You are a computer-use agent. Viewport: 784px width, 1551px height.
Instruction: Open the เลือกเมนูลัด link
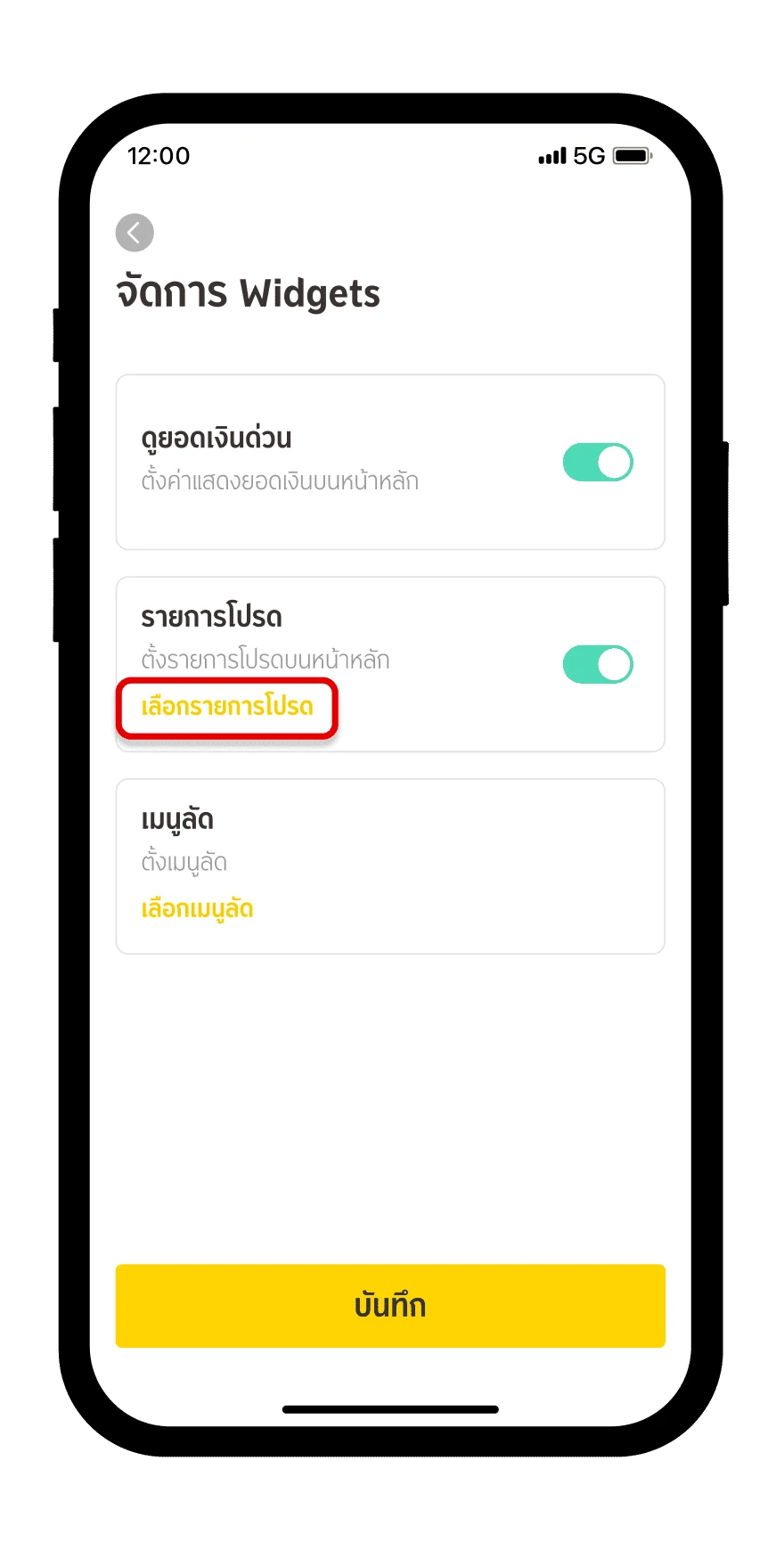(197, 909)
